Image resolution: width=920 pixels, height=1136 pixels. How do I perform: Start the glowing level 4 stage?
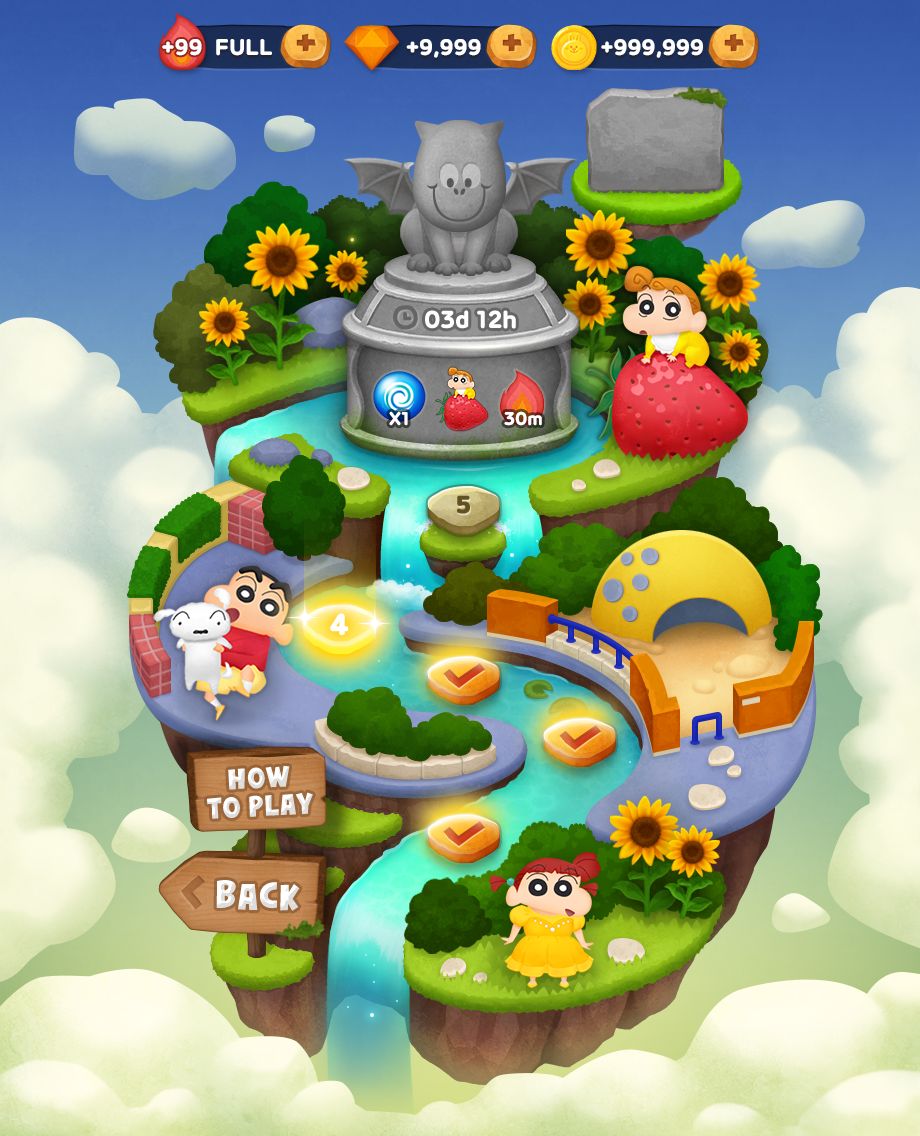tap(339, 627)
